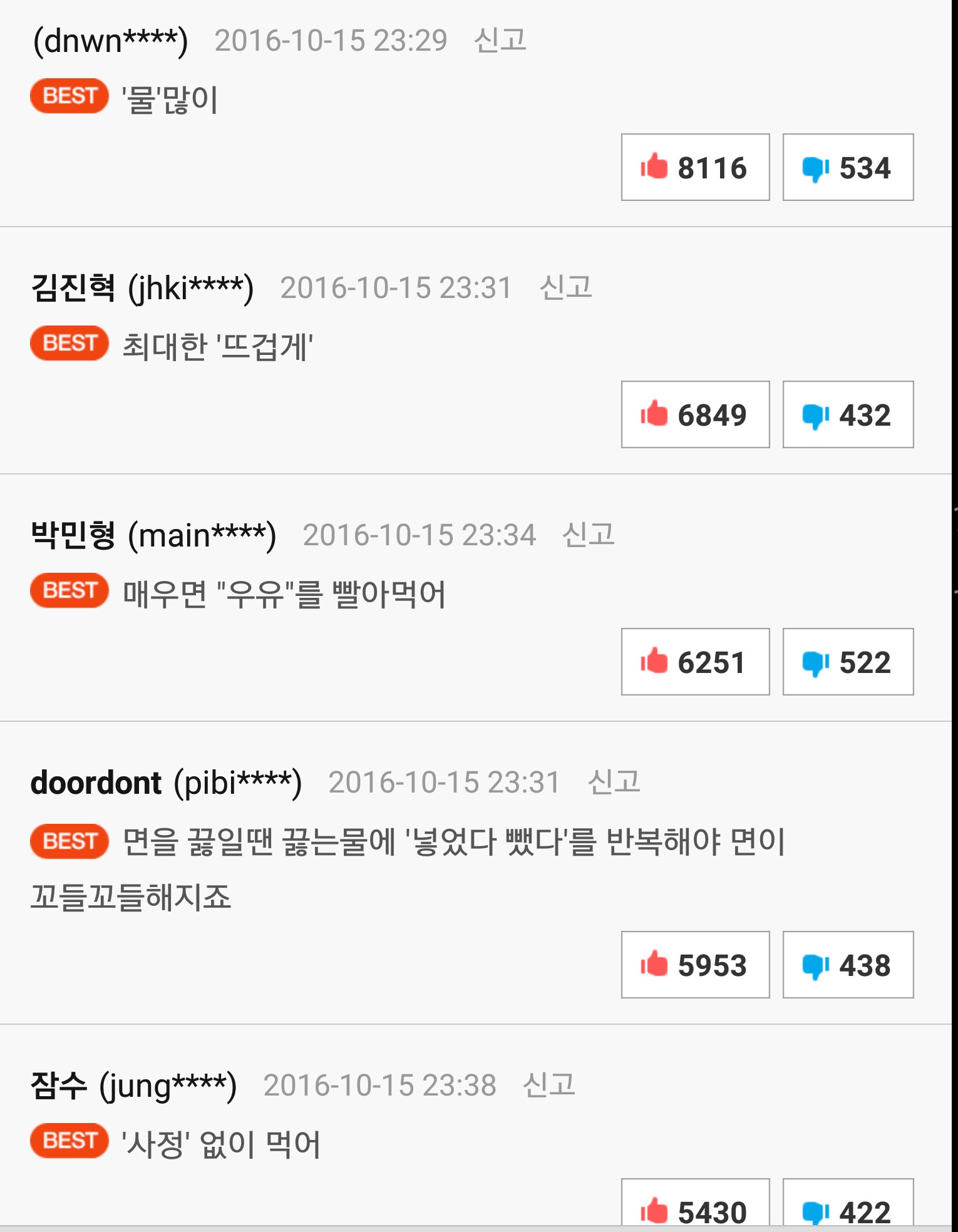Viewport: 958px width, 1232px height.
Task: Like 박민형's comment about 우유
Action: click(695, 662)
